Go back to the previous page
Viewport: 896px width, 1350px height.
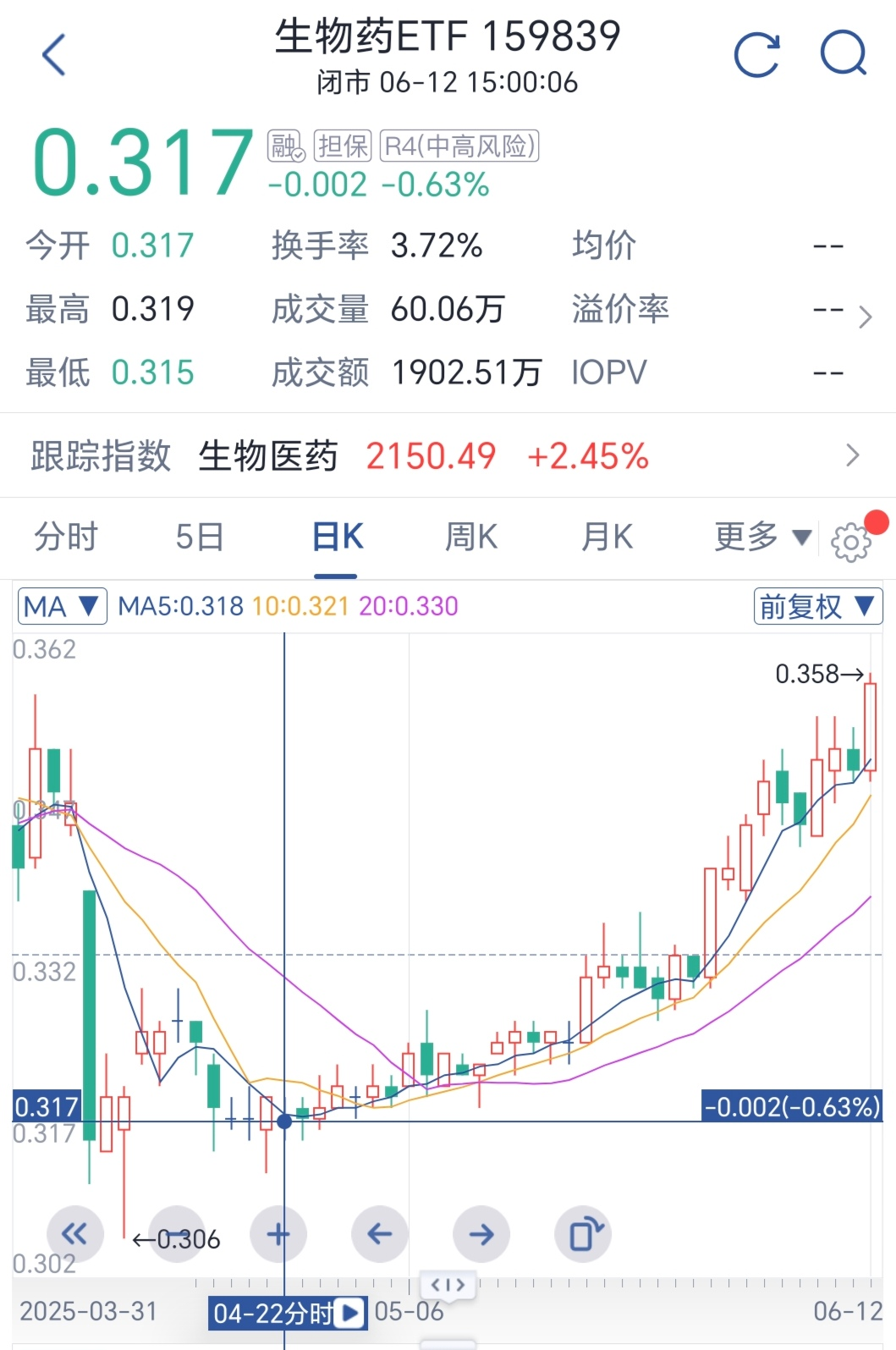pyautogui.click(x=54, y=56)
